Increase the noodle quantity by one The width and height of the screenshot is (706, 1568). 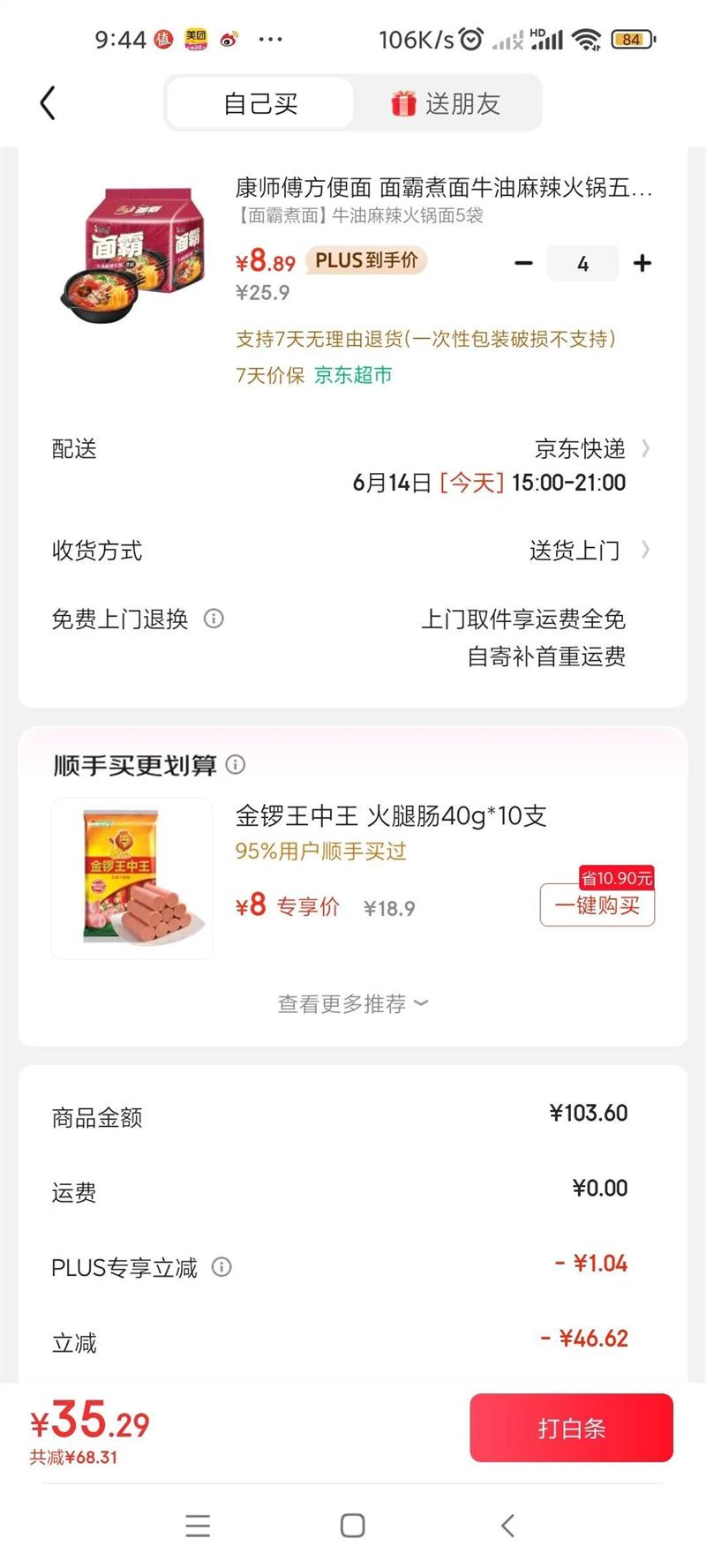pos(642,263)
